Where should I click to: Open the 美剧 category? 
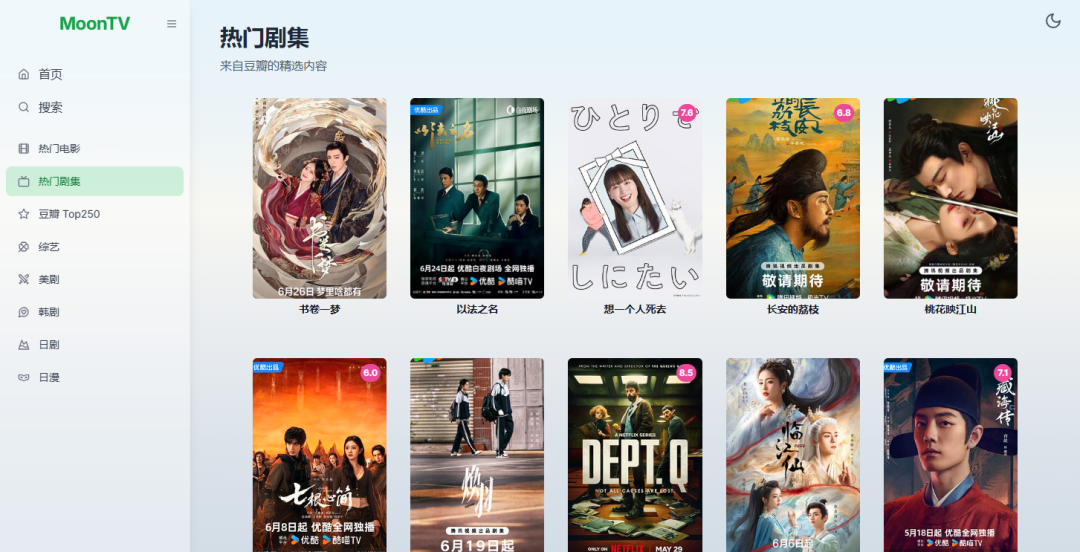click(x=48, y=279)
